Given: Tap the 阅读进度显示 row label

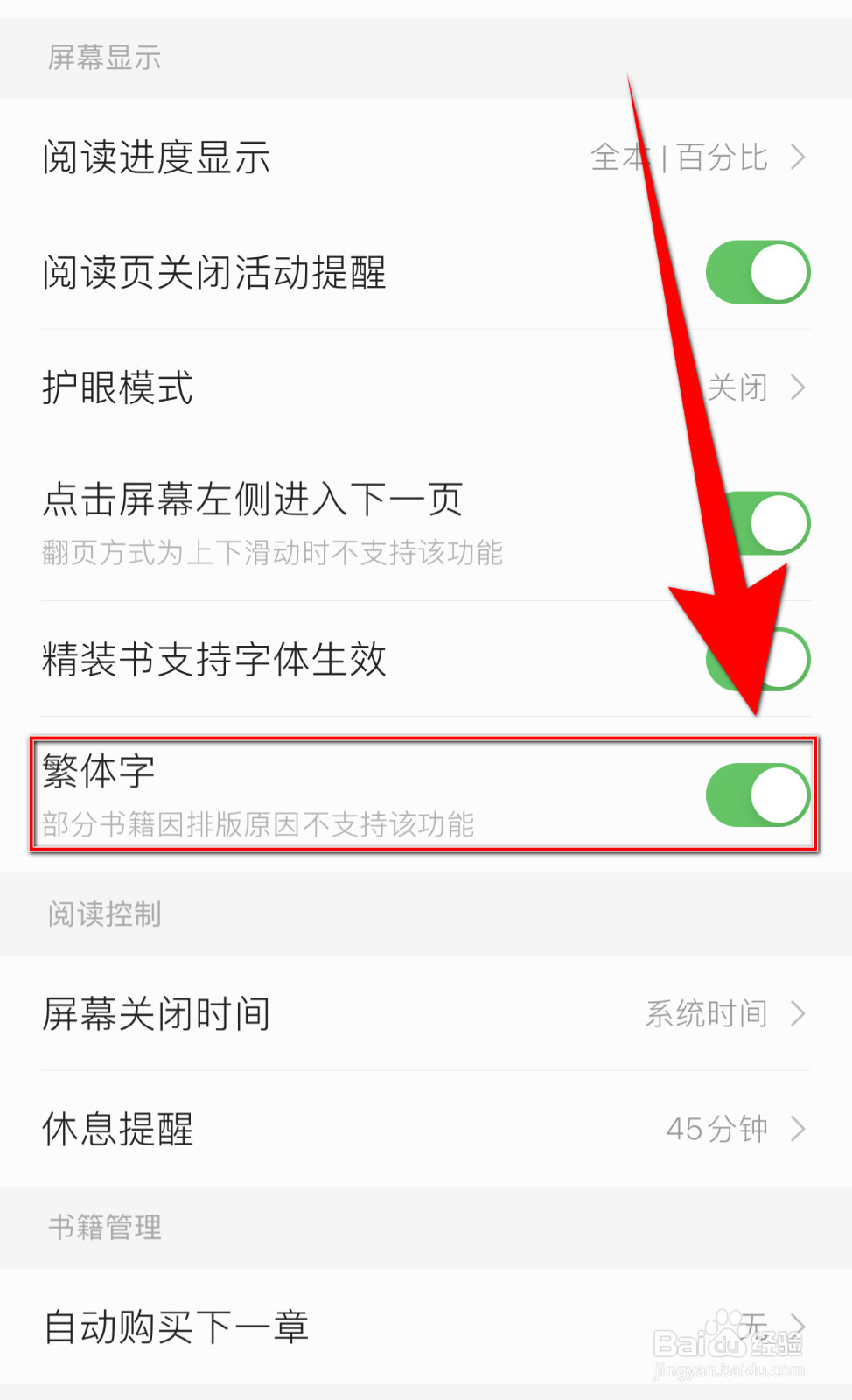Looking at the screenshot, I should (157, 157).
